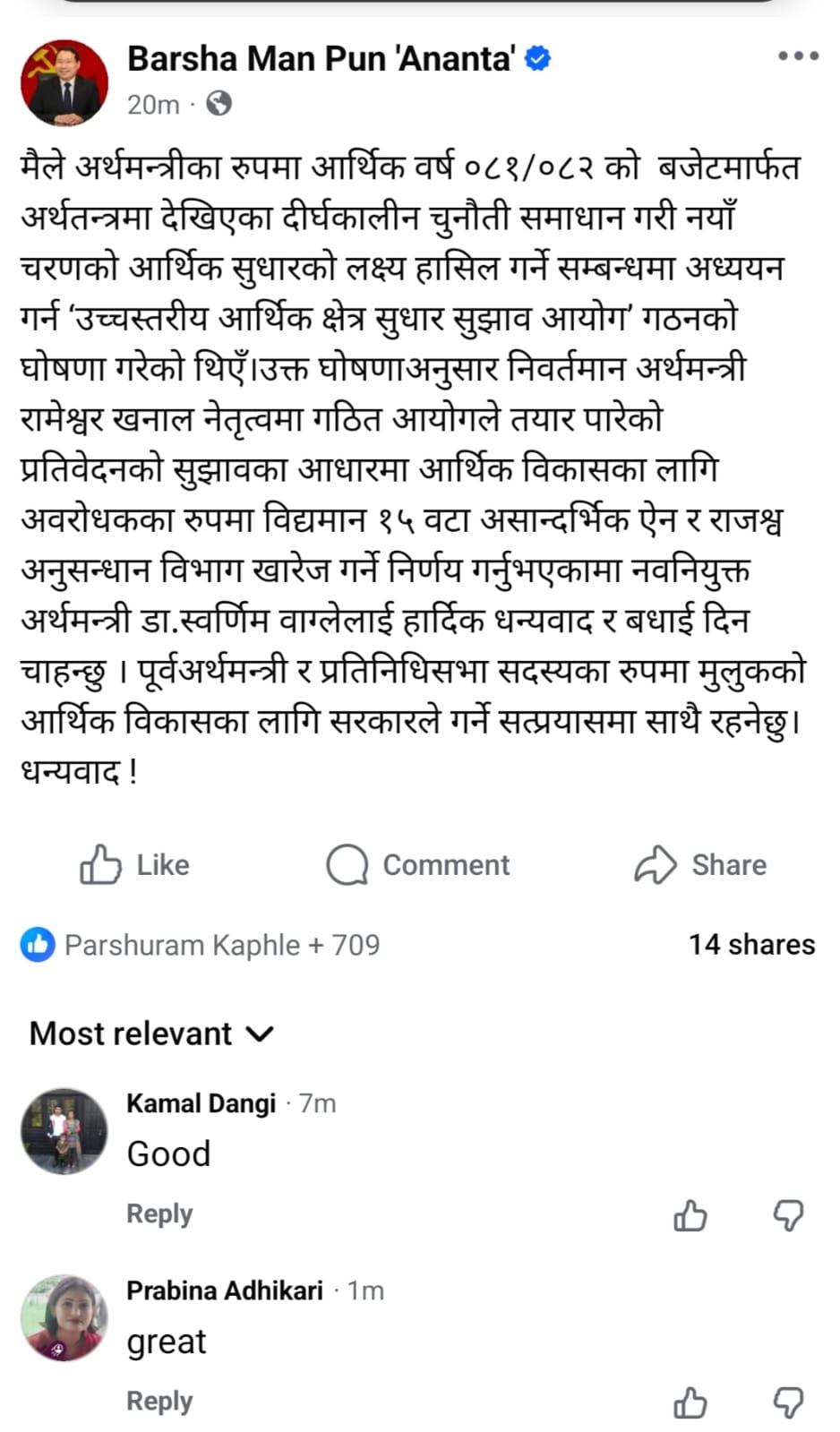Open Barsha Man Pun 'Ananta' profile name
Screen dimensions: 840x1432
coord(321,59)
